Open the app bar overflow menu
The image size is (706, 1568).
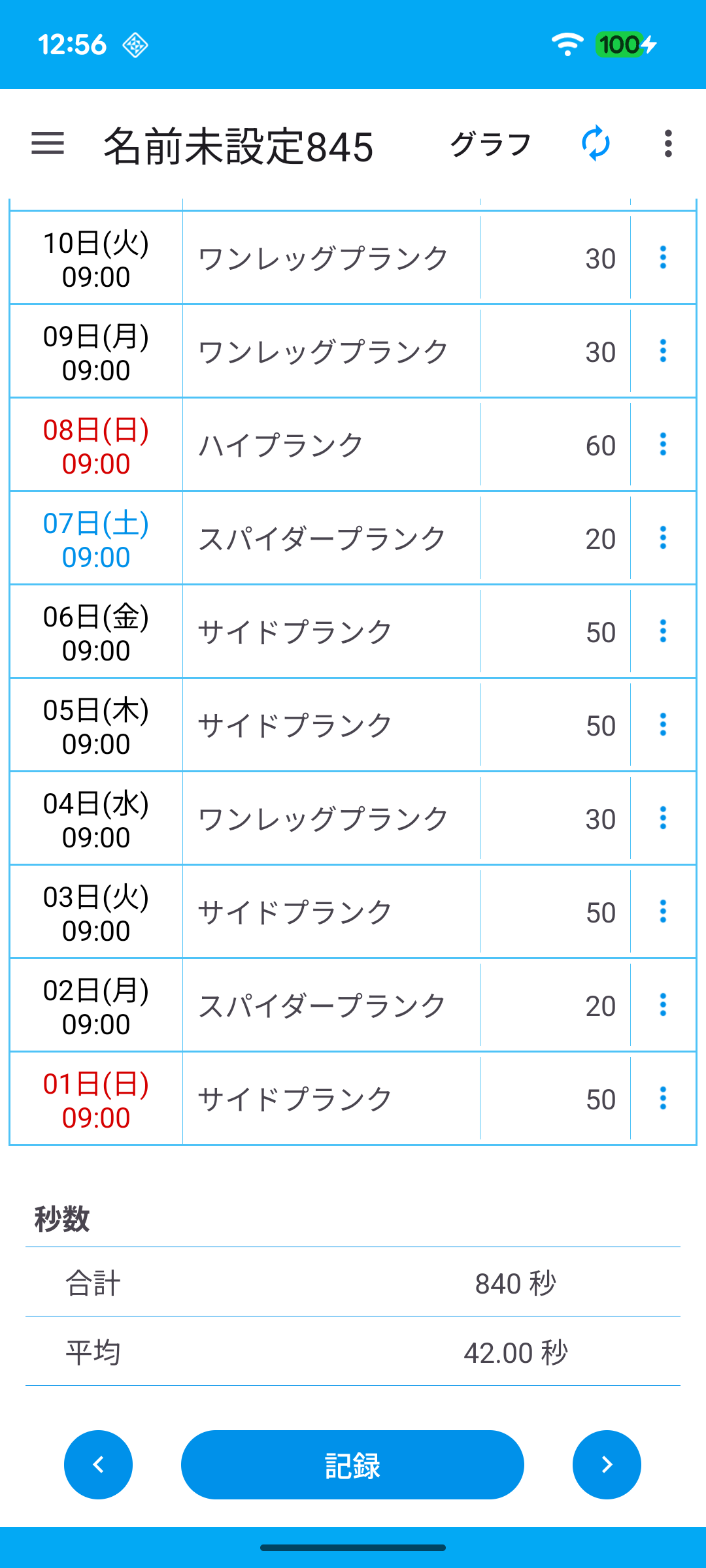click(667, 144)
